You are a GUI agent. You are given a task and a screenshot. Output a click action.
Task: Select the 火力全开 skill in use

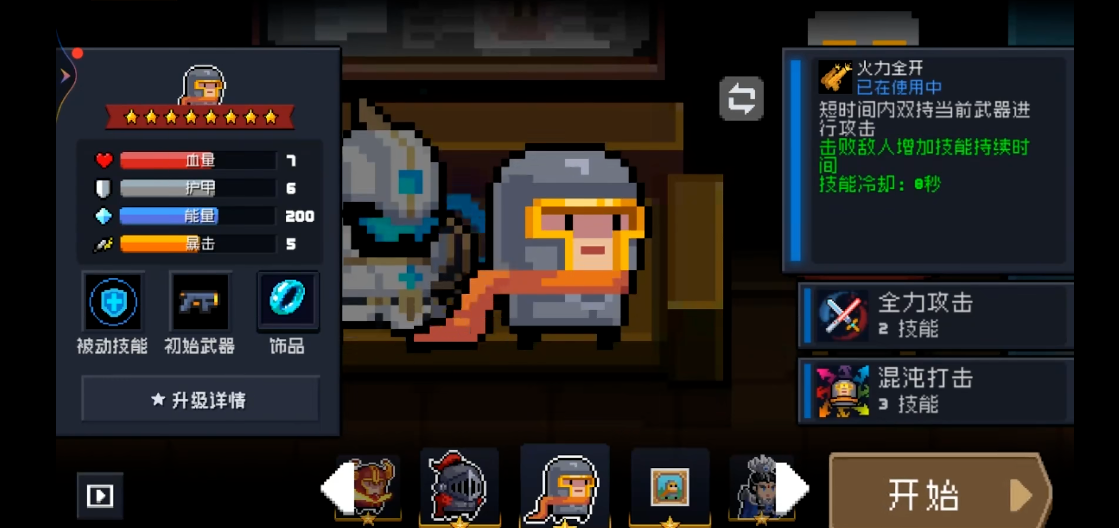[930, 162]
